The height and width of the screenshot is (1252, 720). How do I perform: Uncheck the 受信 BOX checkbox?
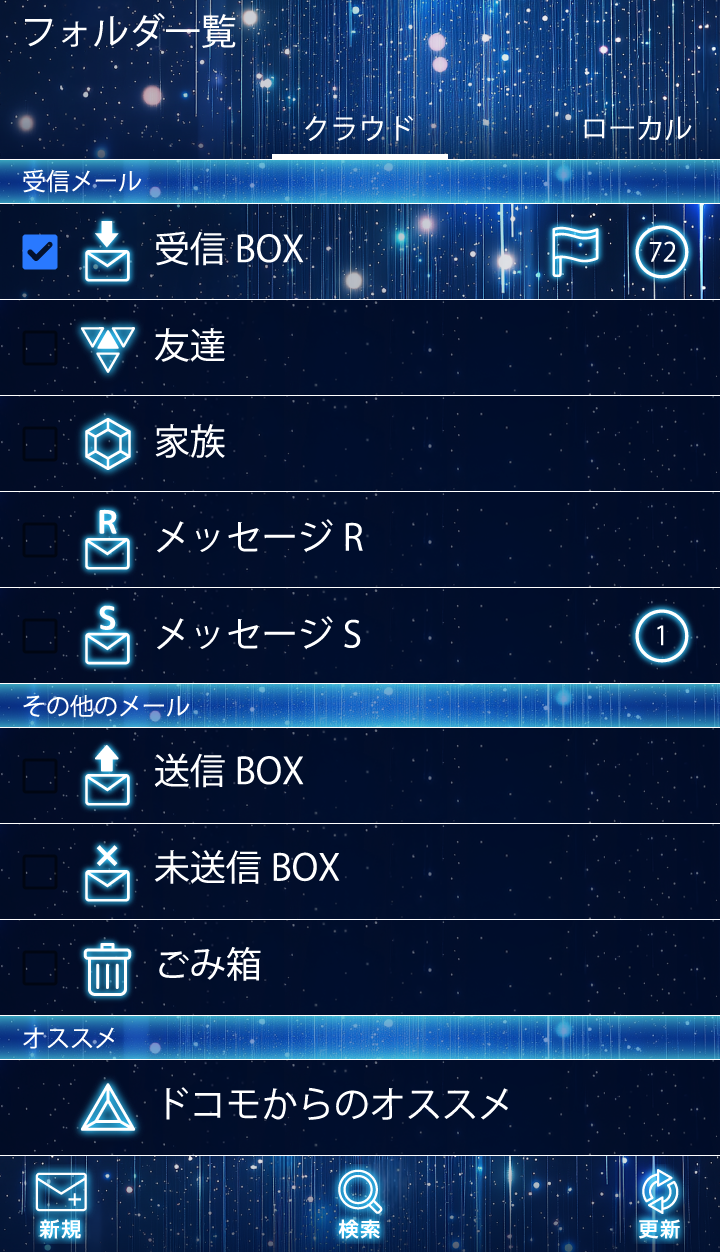40,252
